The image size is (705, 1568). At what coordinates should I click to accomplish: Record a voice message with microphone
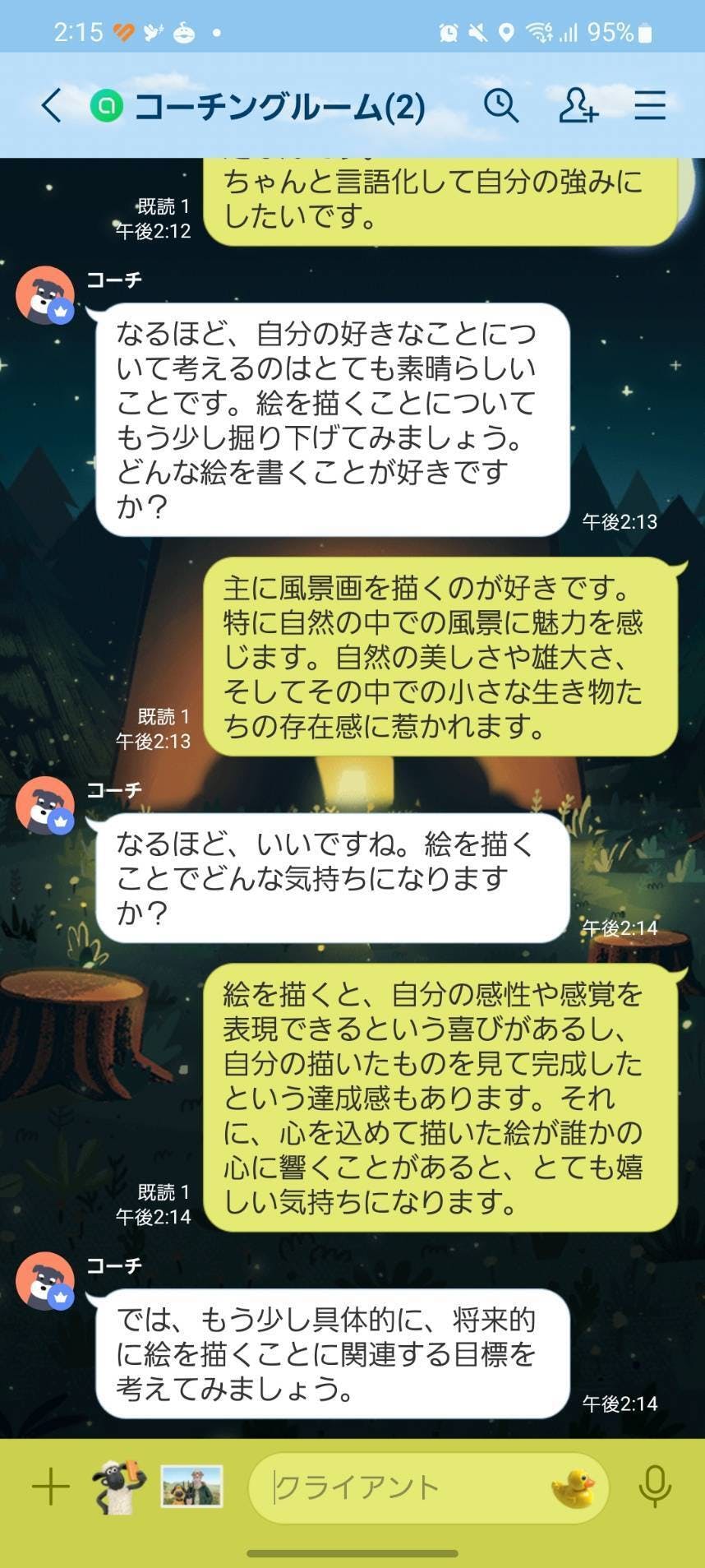655,1487
